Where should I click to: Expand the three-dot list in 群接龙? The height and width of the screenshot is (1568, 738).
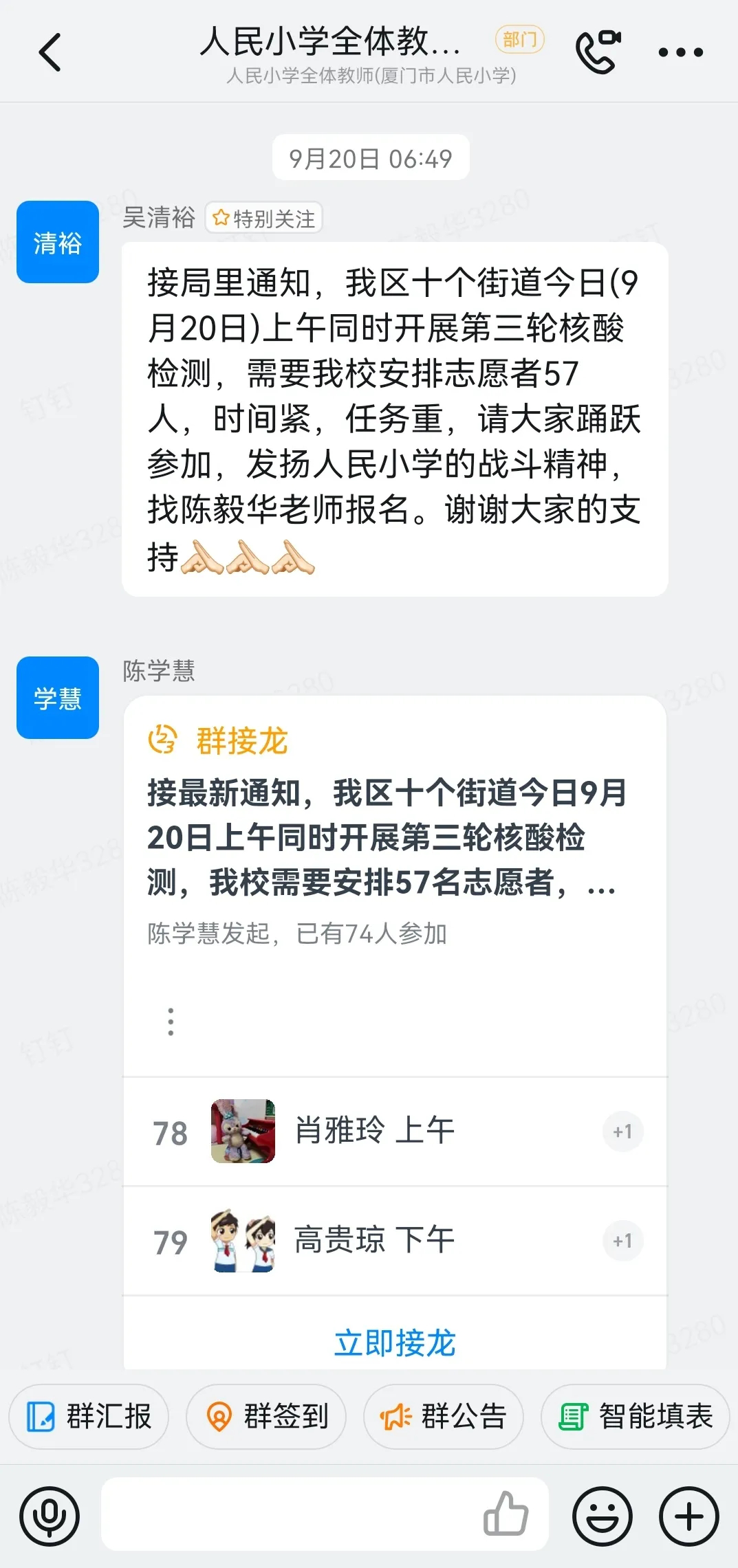171,1022
